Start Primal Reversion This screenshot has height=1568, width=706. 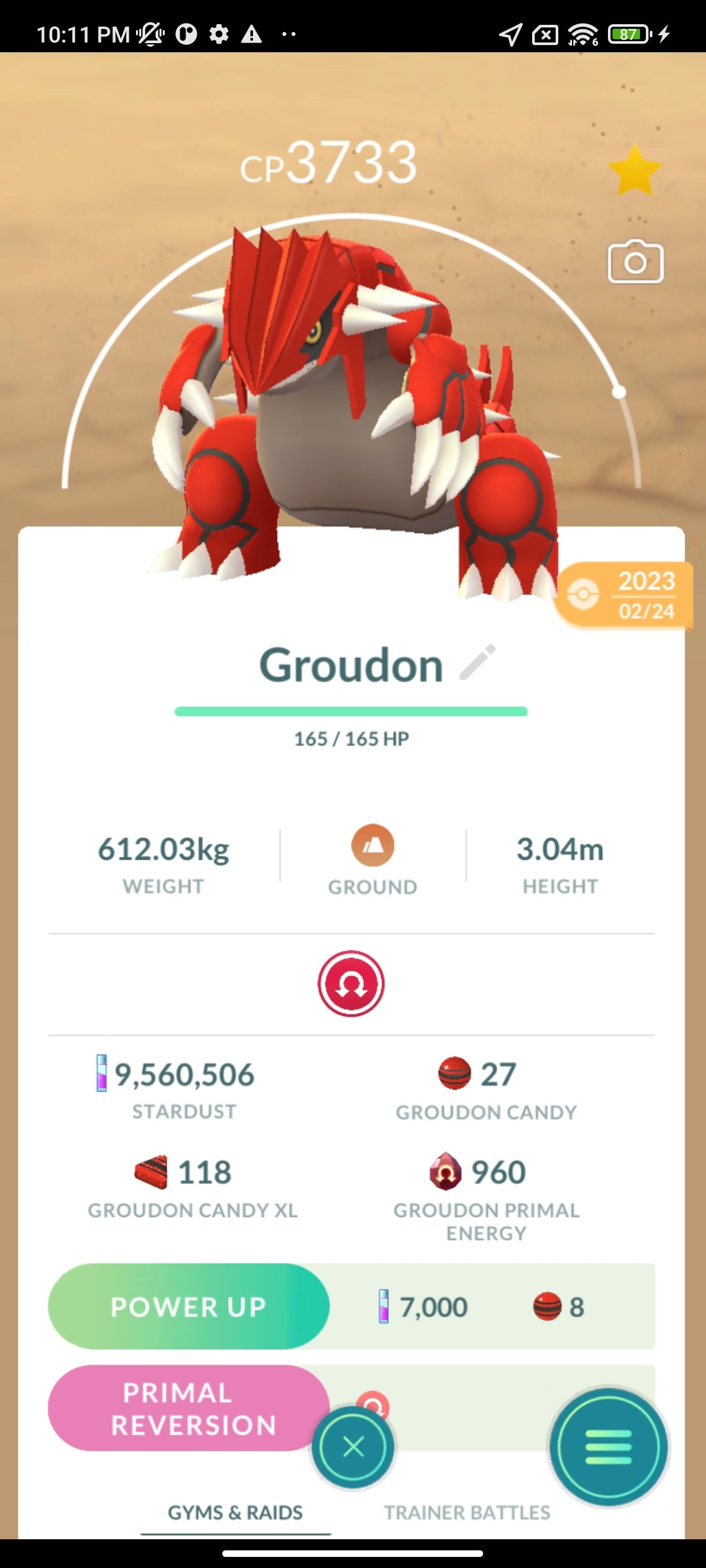(x=188, y=1409)
